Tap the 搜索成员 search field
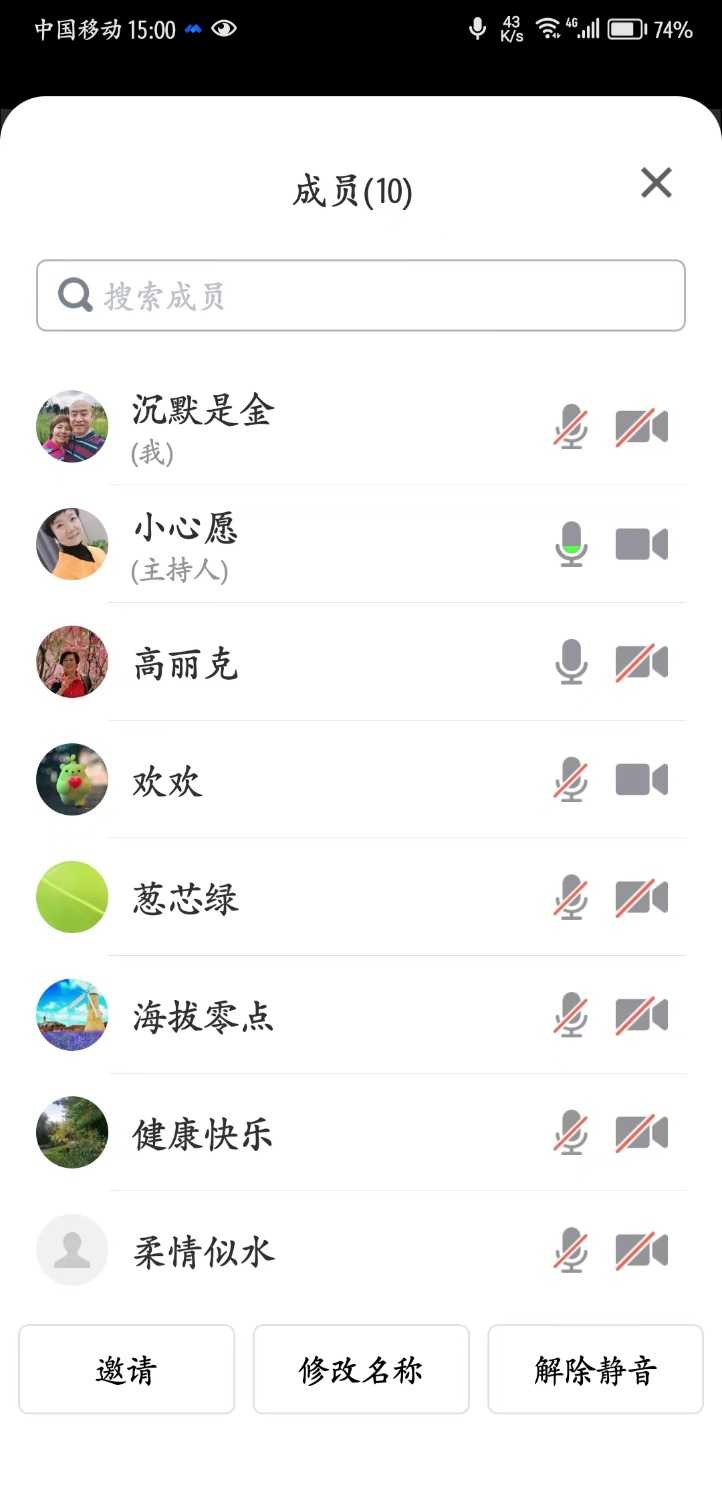Image resolution: width=722 pixels, height=1500 pixels. tap(360, 296)
